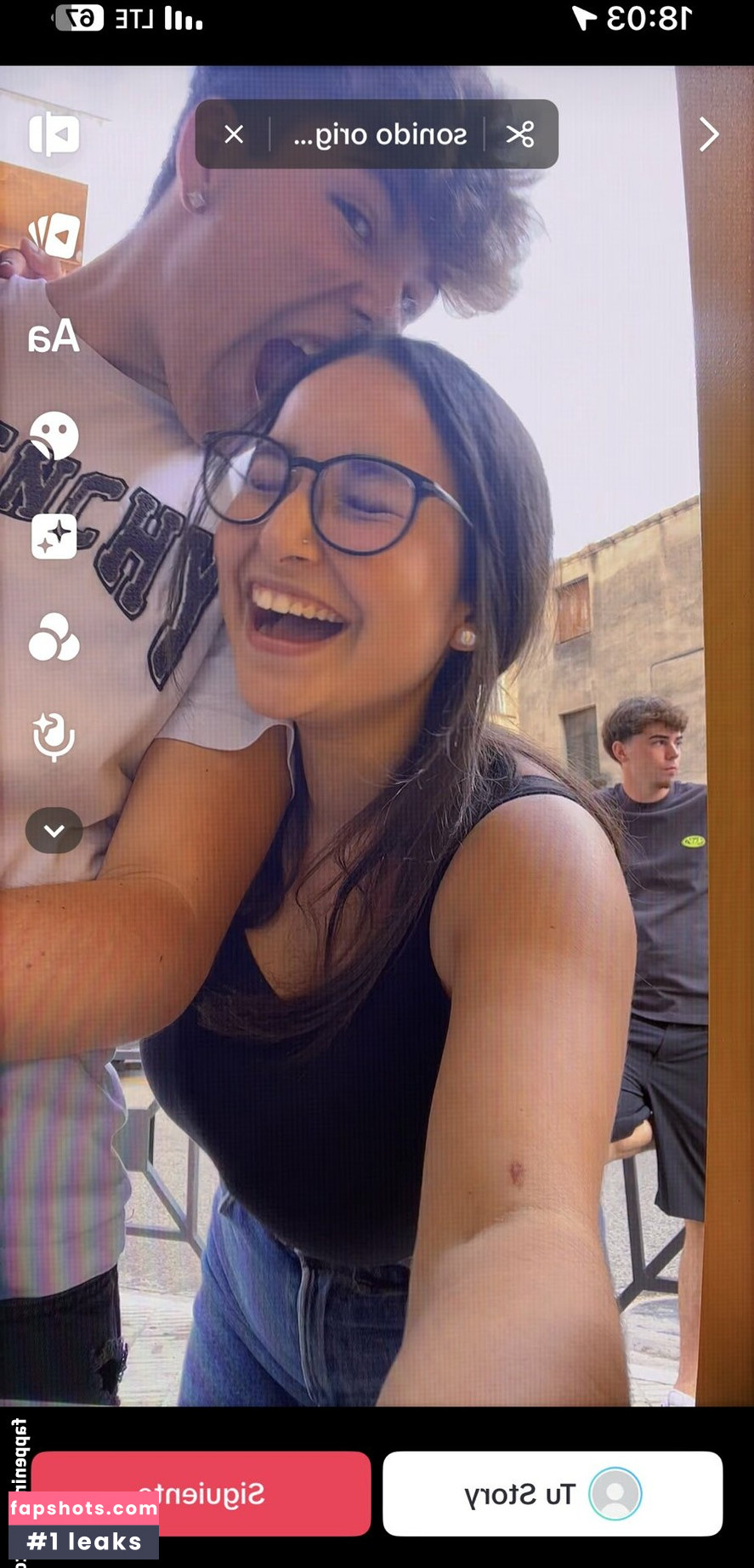Add text with the Aa tool
754x1568 pixels.
pos(54,337)
